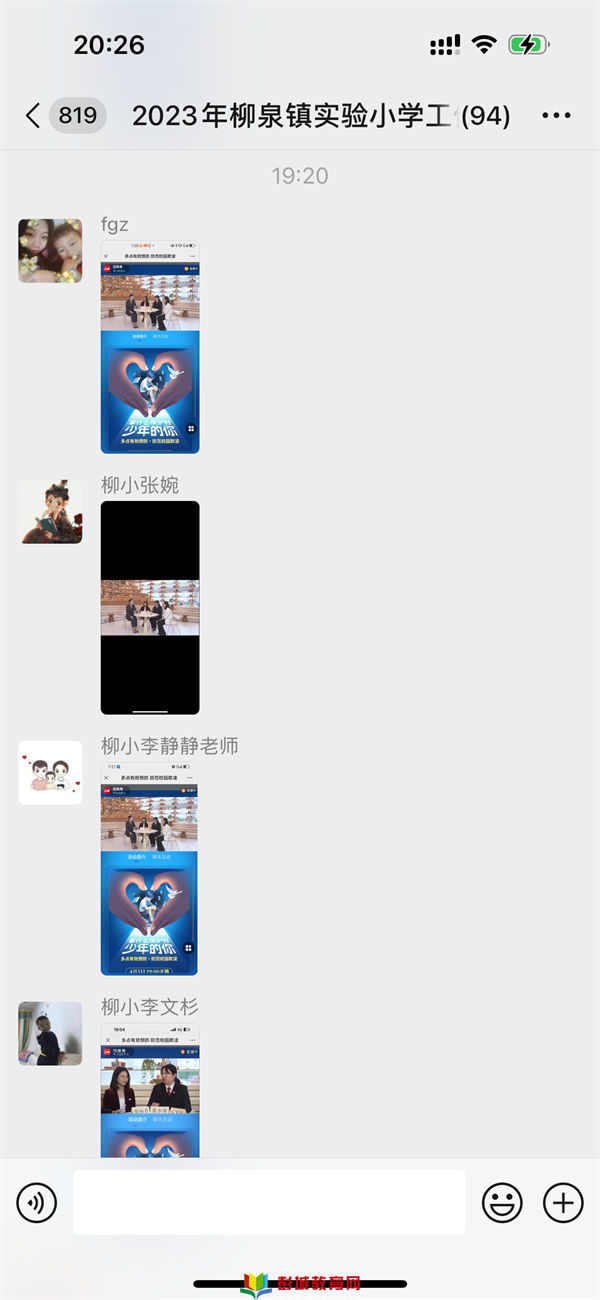Image resolution: width=600 pixels, height=1300 pixels.
Task: Open the image sent by 柳小张婉
Action: (x=150, y=607)
